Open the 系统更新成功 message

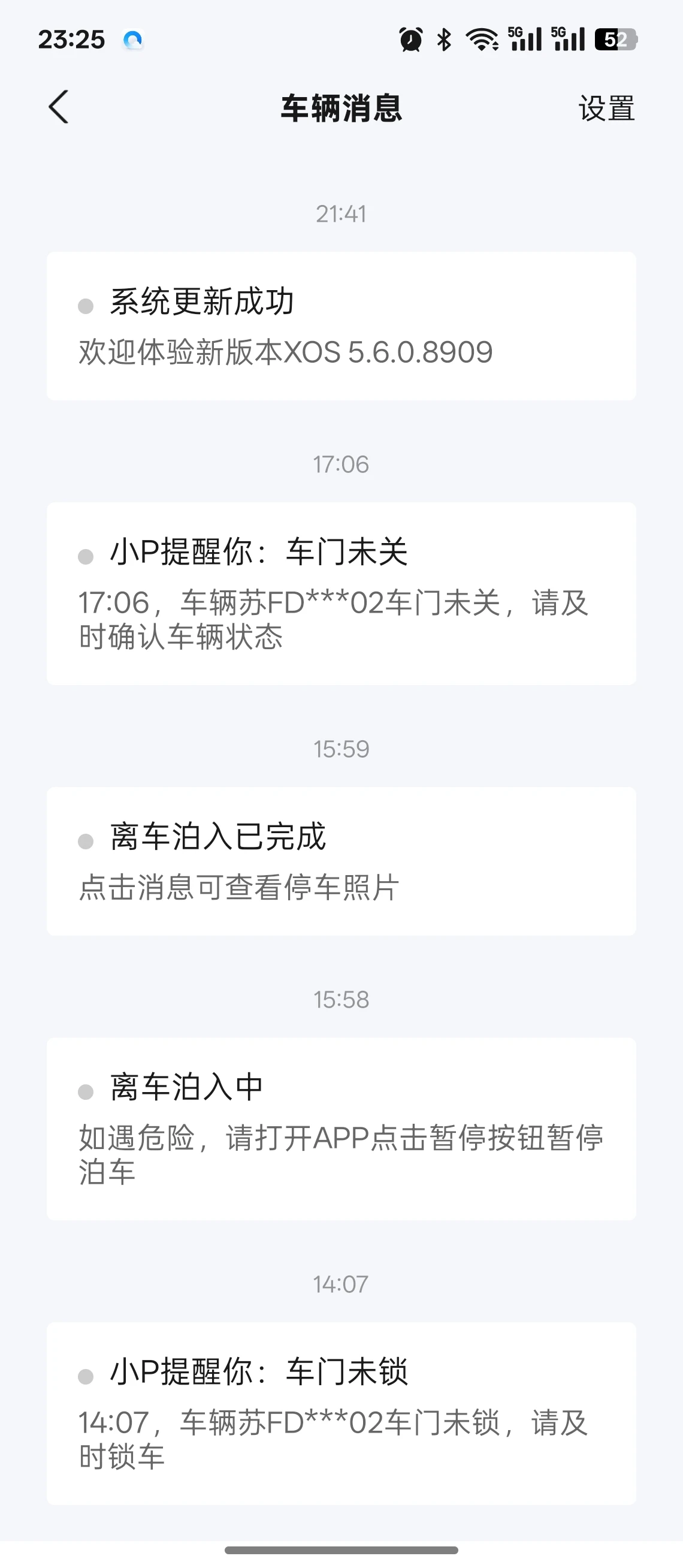pyautogui.click(x=341, y=326)
